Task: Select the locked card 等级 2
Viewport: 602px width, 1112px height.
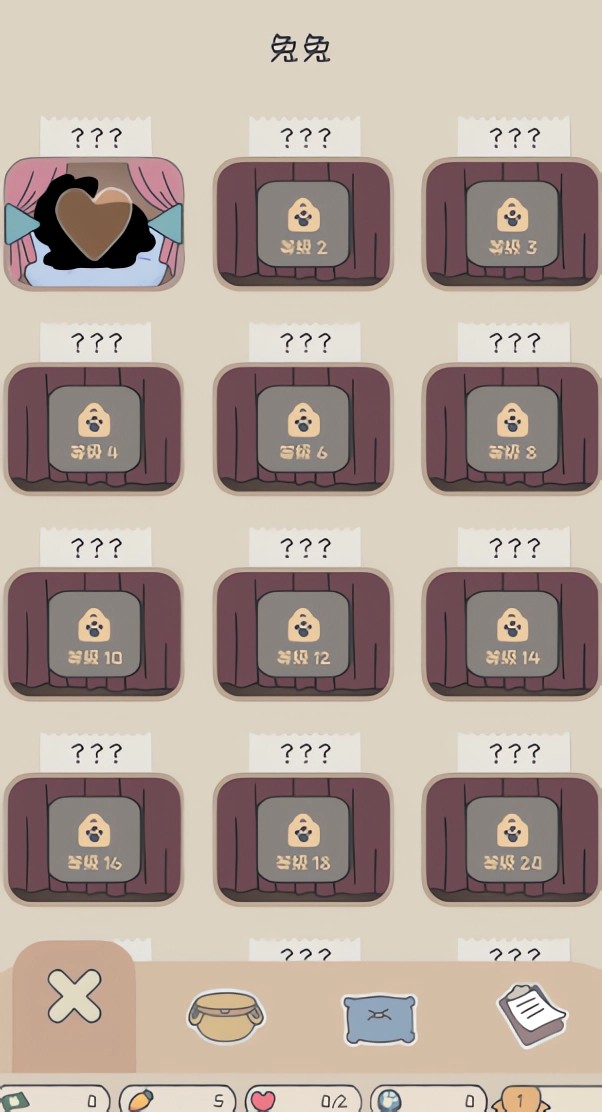Action: pos(303,224)
